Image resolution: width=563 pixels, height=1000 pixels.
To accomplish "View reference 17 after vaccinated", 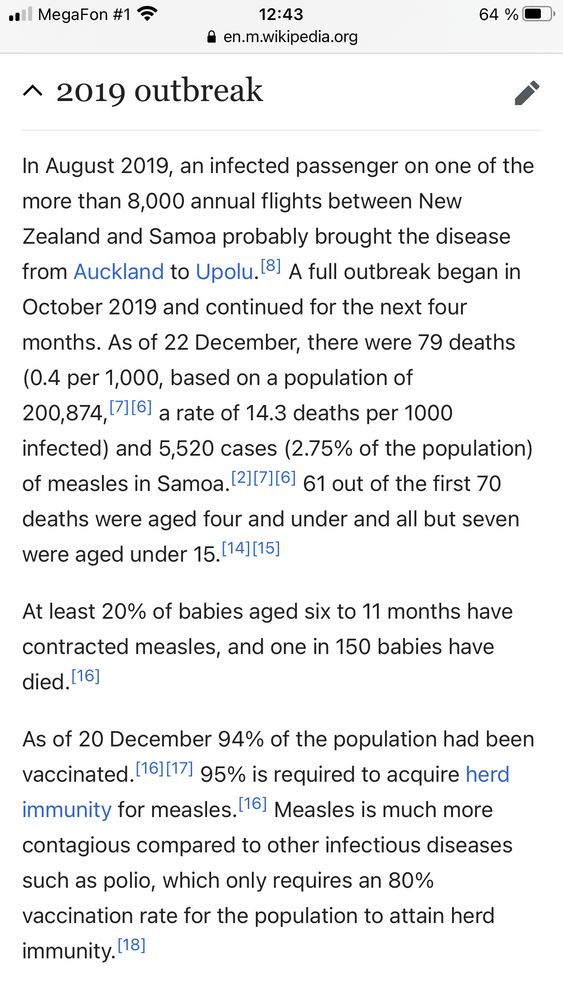I will coord(179,768).
